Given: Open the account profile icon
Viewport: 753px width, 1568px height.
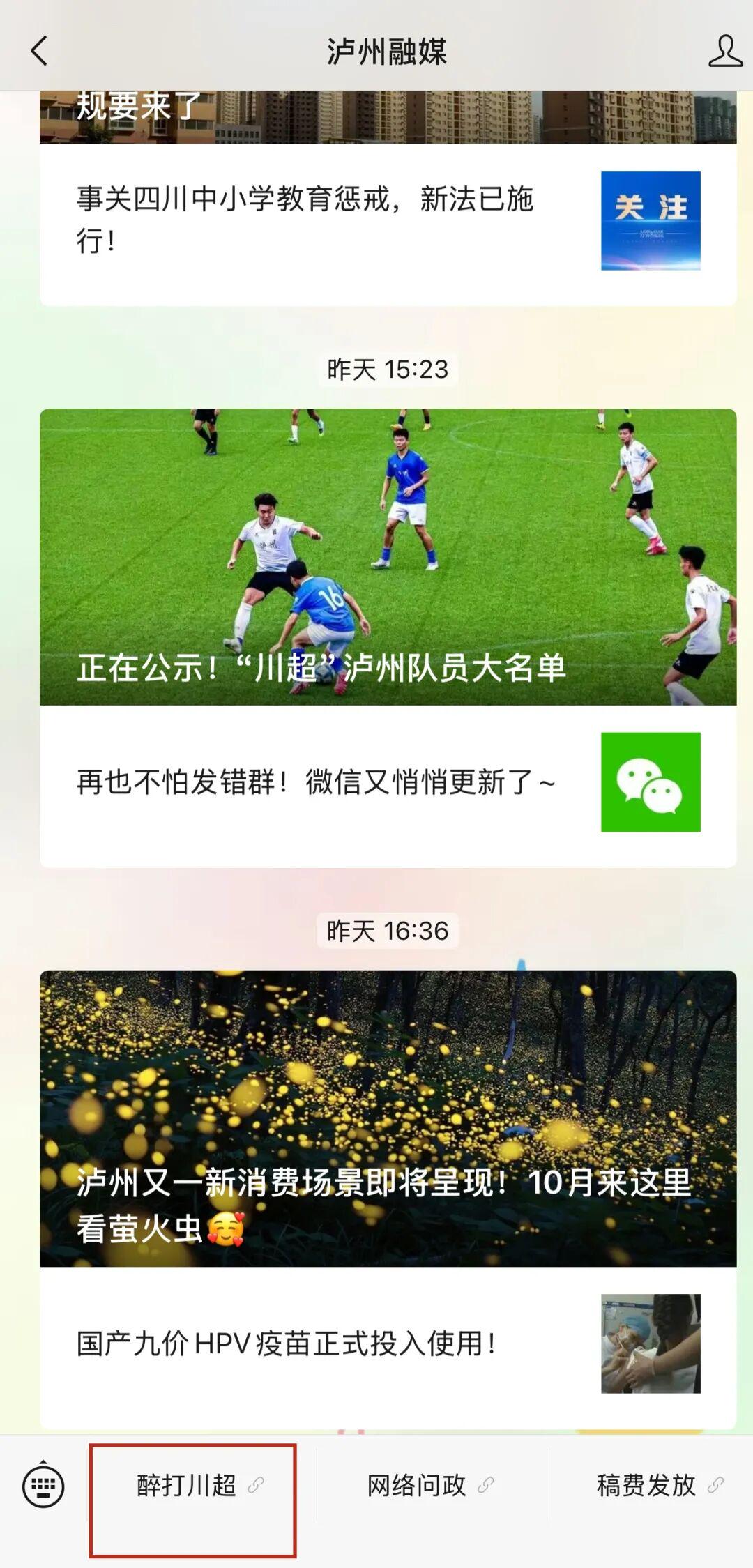Looking at the screenshot, I should (725, 51).
